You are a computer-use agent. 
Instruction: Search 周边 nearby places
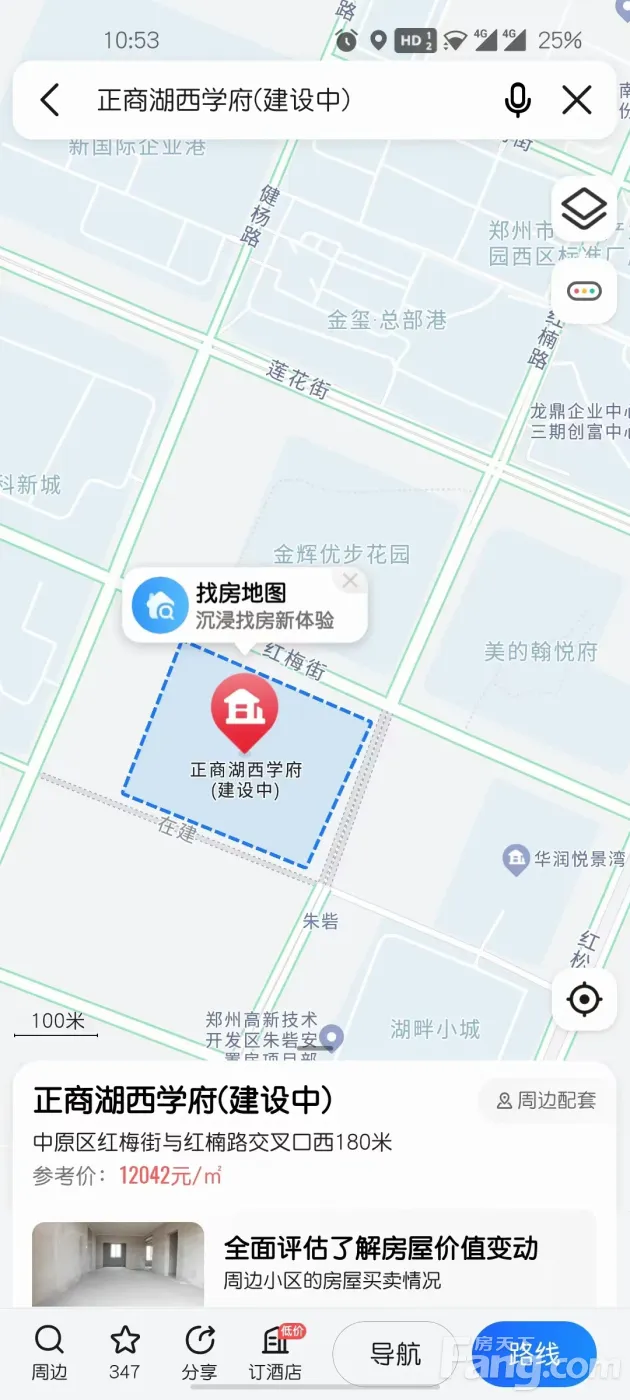click(x=49, y=1352)
